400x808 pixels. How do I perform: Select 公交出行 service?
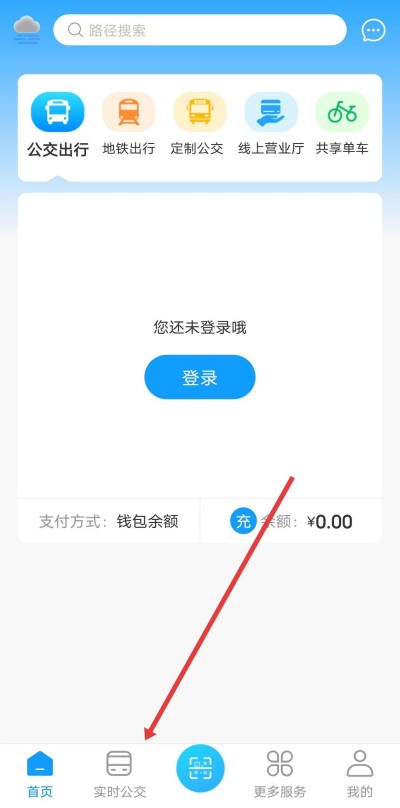58,124
